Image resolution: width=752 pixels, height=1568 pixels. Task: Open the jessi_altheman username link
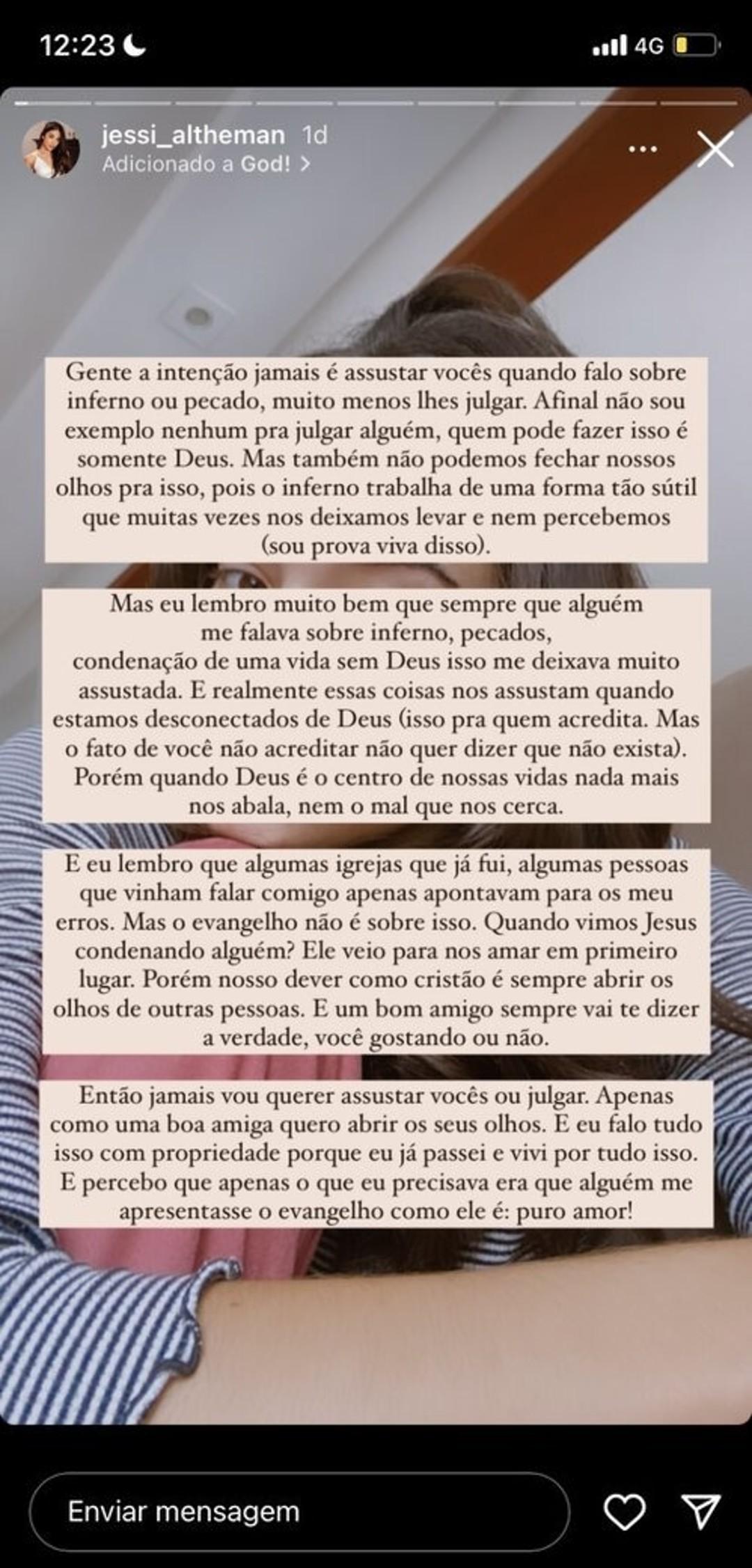pos(193,135)
